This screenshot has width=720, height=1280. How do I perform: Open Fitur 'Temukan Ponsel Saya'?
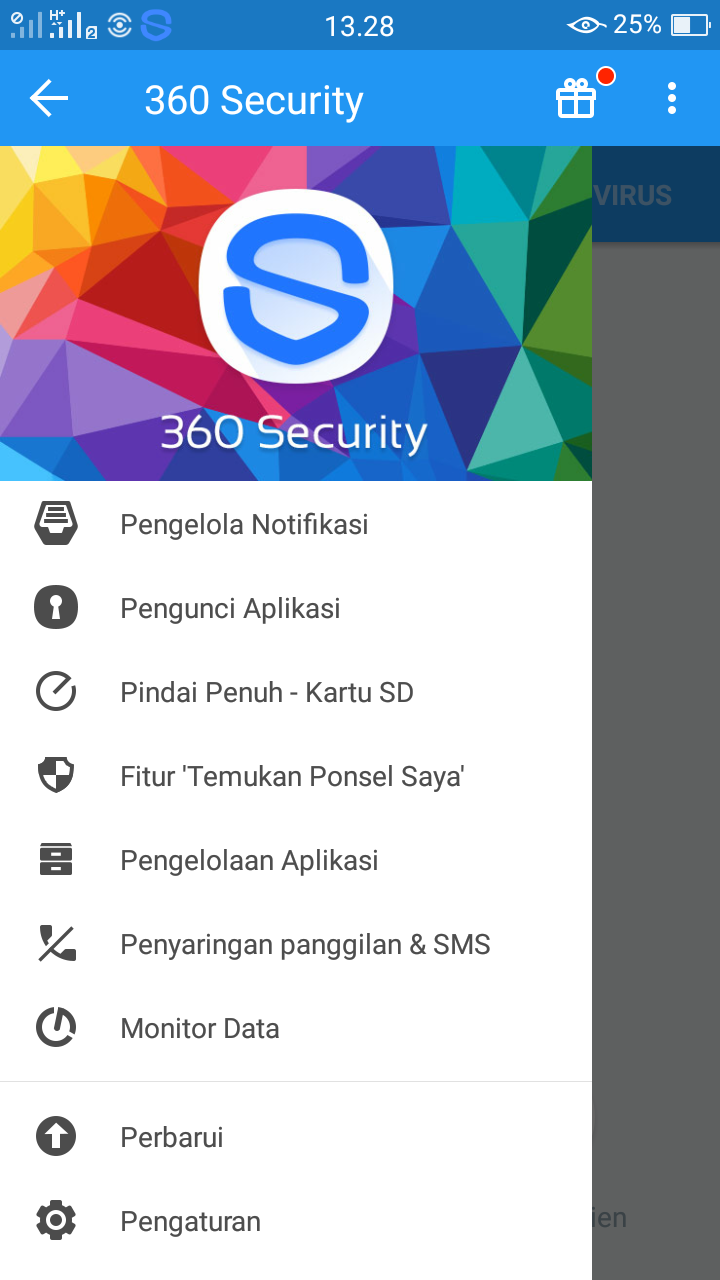click(x=292, y=776)
